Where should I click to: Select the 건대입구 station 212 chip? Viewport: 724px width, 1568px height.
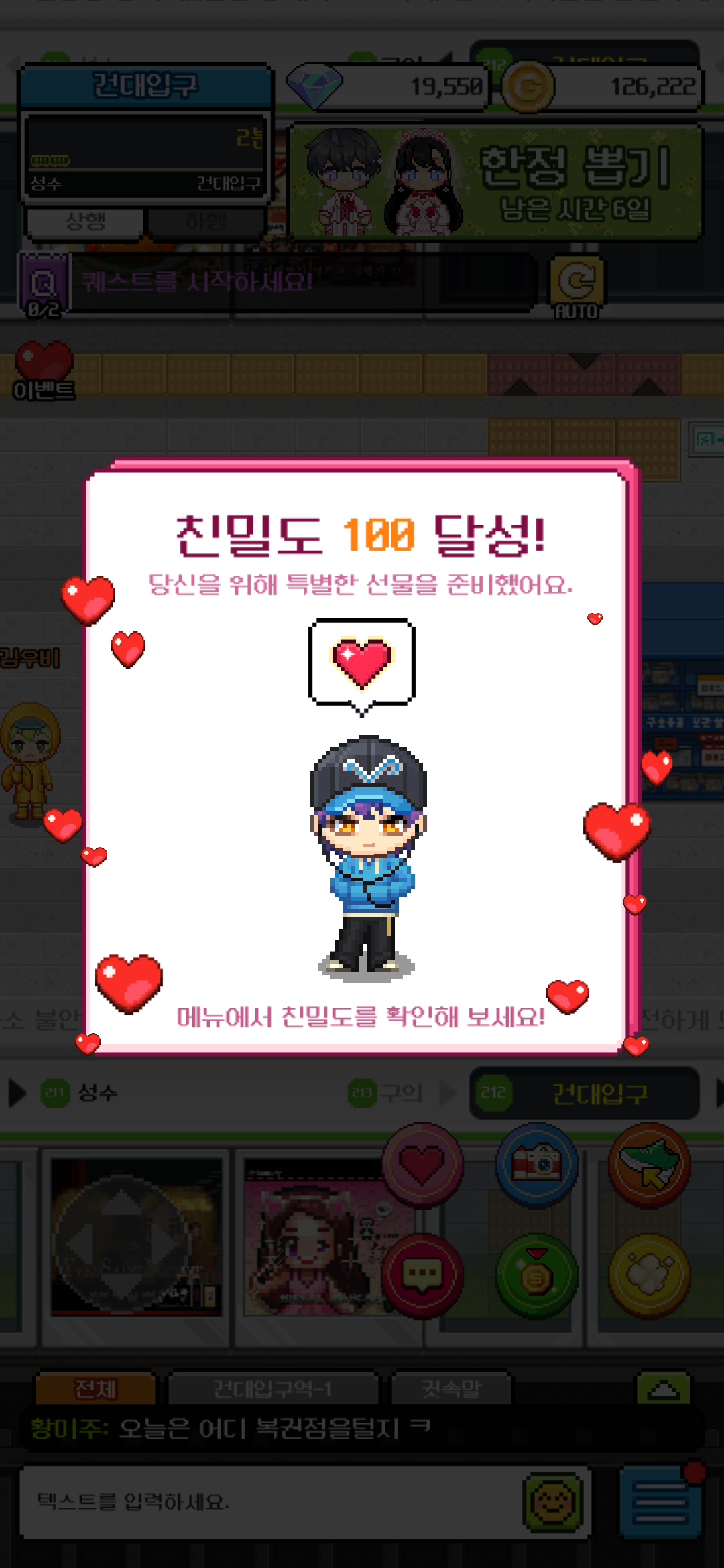tap(584, 1093)
